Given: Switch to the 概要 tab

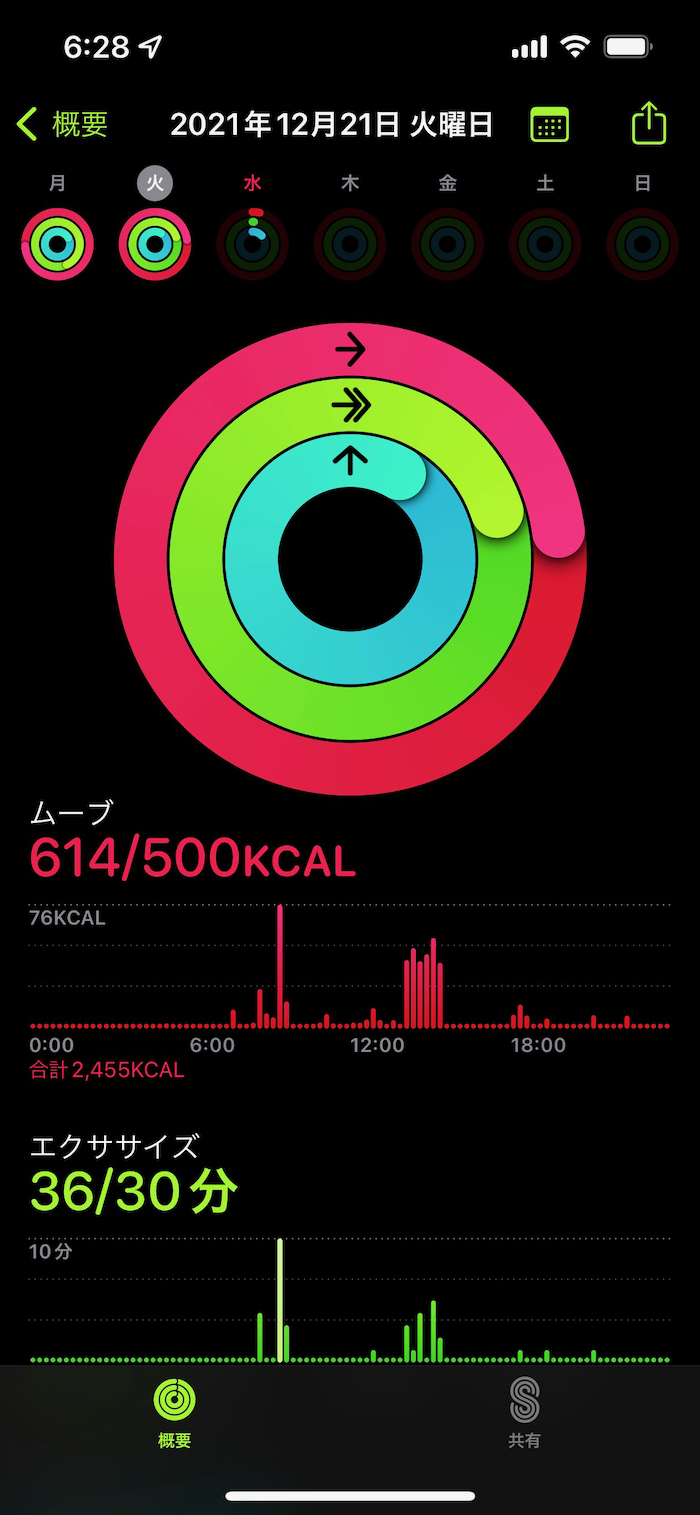Looking at the screenshot, I should pos(175,1412).
